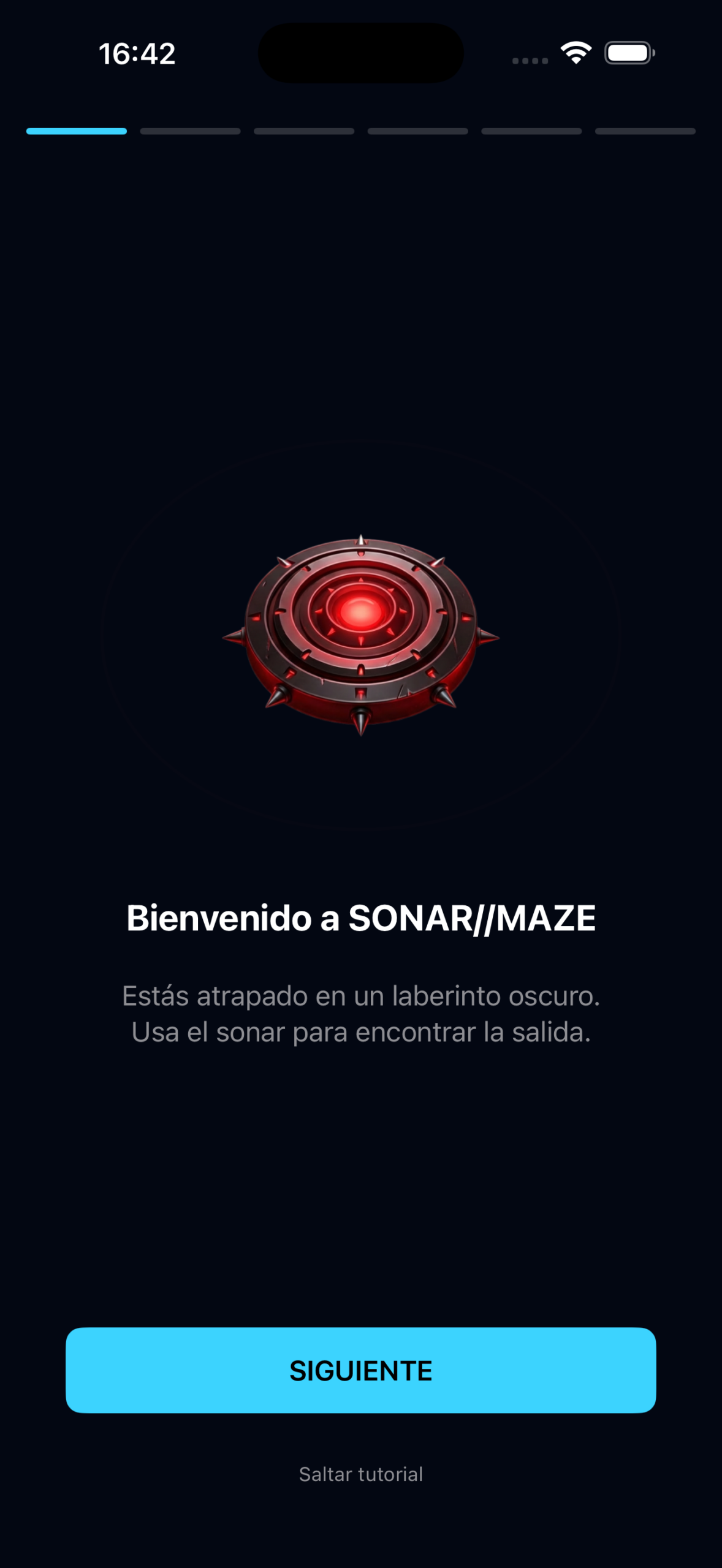The image size is (722, 1568).
Task: Skip with the Saltar tutorial link
Action: click(x=360, y=1474)
